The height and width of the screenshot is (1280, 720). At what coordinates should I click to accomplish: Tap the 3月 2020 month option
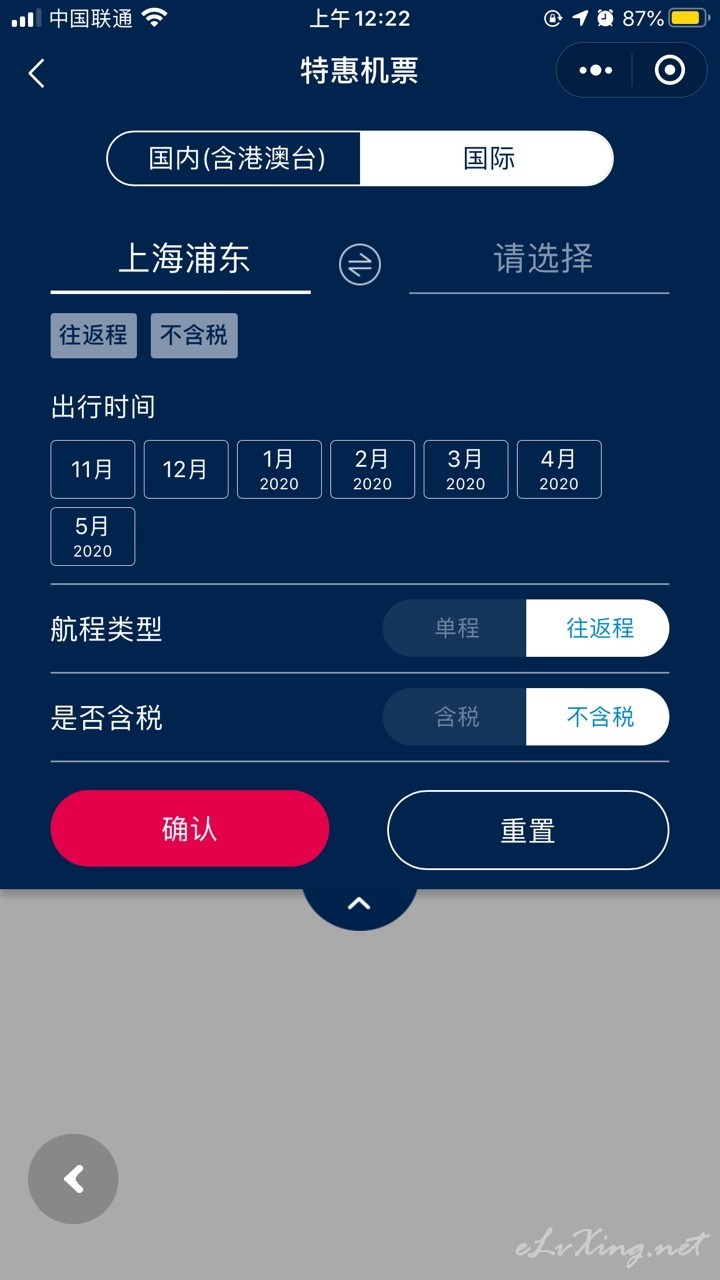coord(466,469)
